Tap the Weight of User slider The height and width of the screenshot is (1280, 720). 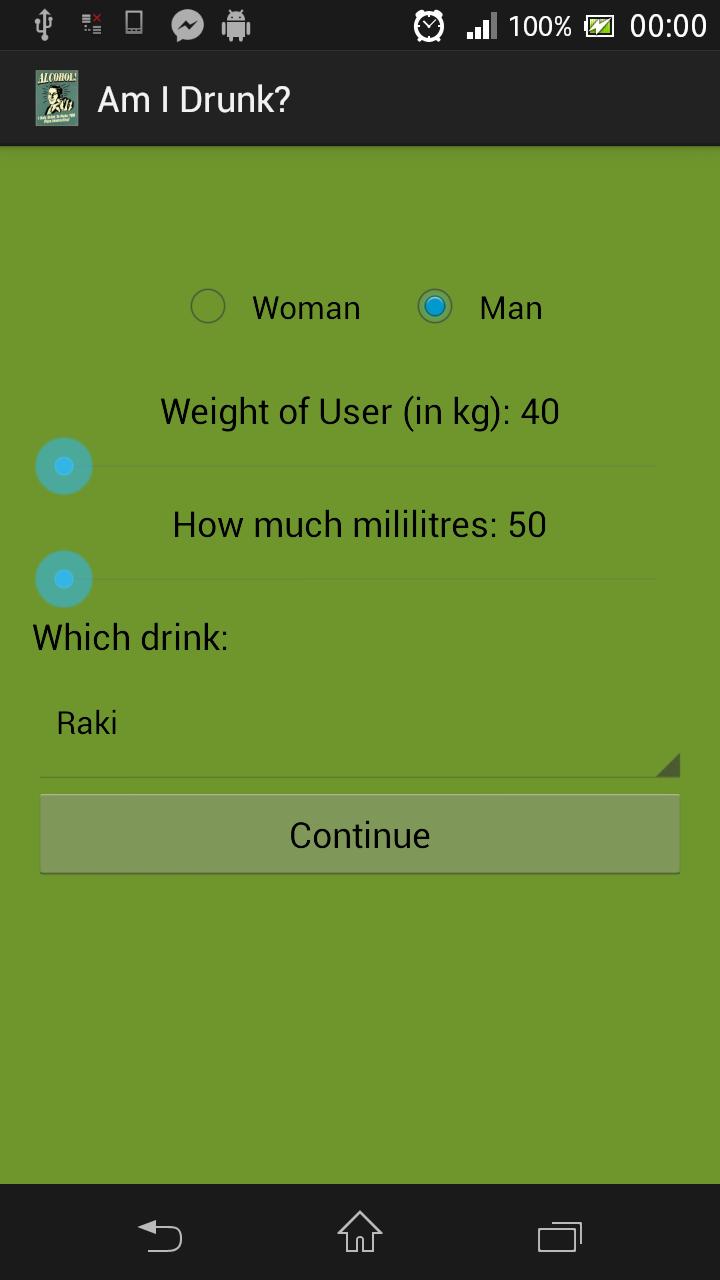(360, 466)
